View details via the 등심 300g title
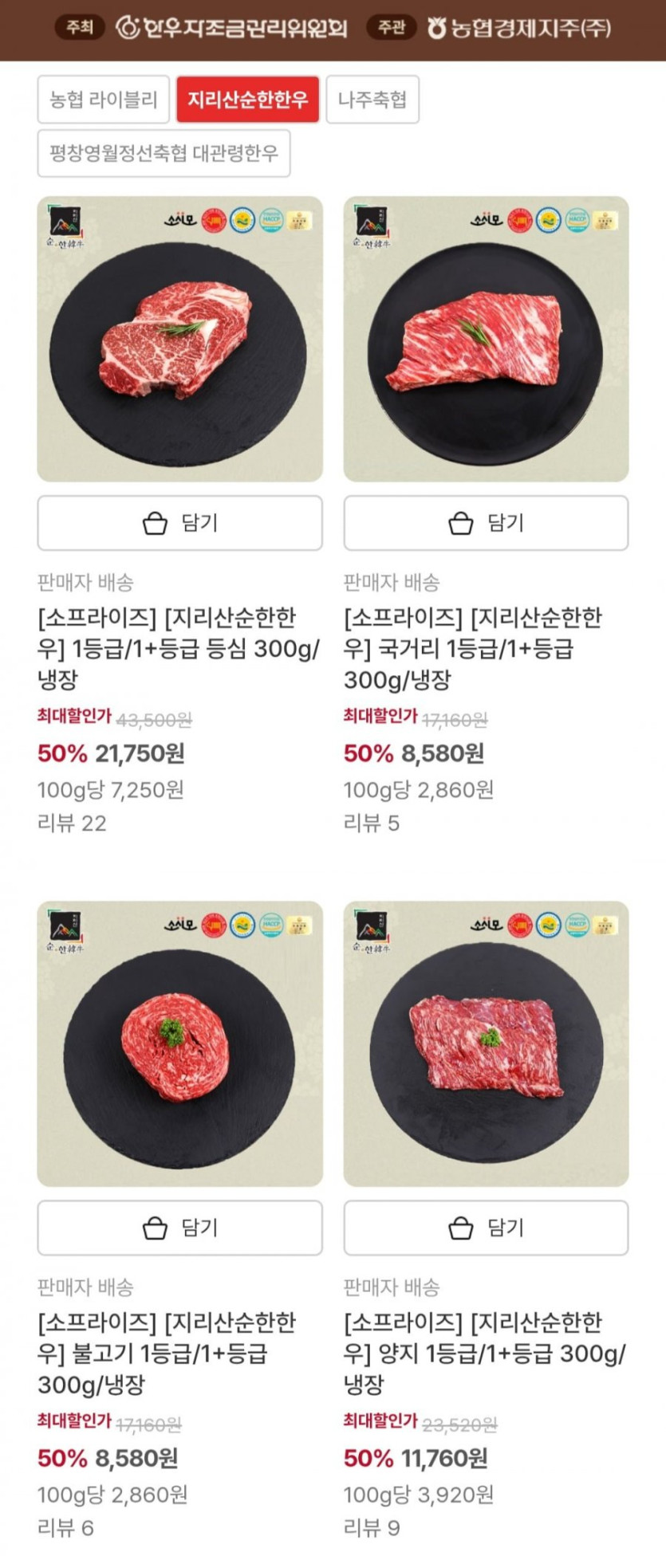 coord(178,648)
